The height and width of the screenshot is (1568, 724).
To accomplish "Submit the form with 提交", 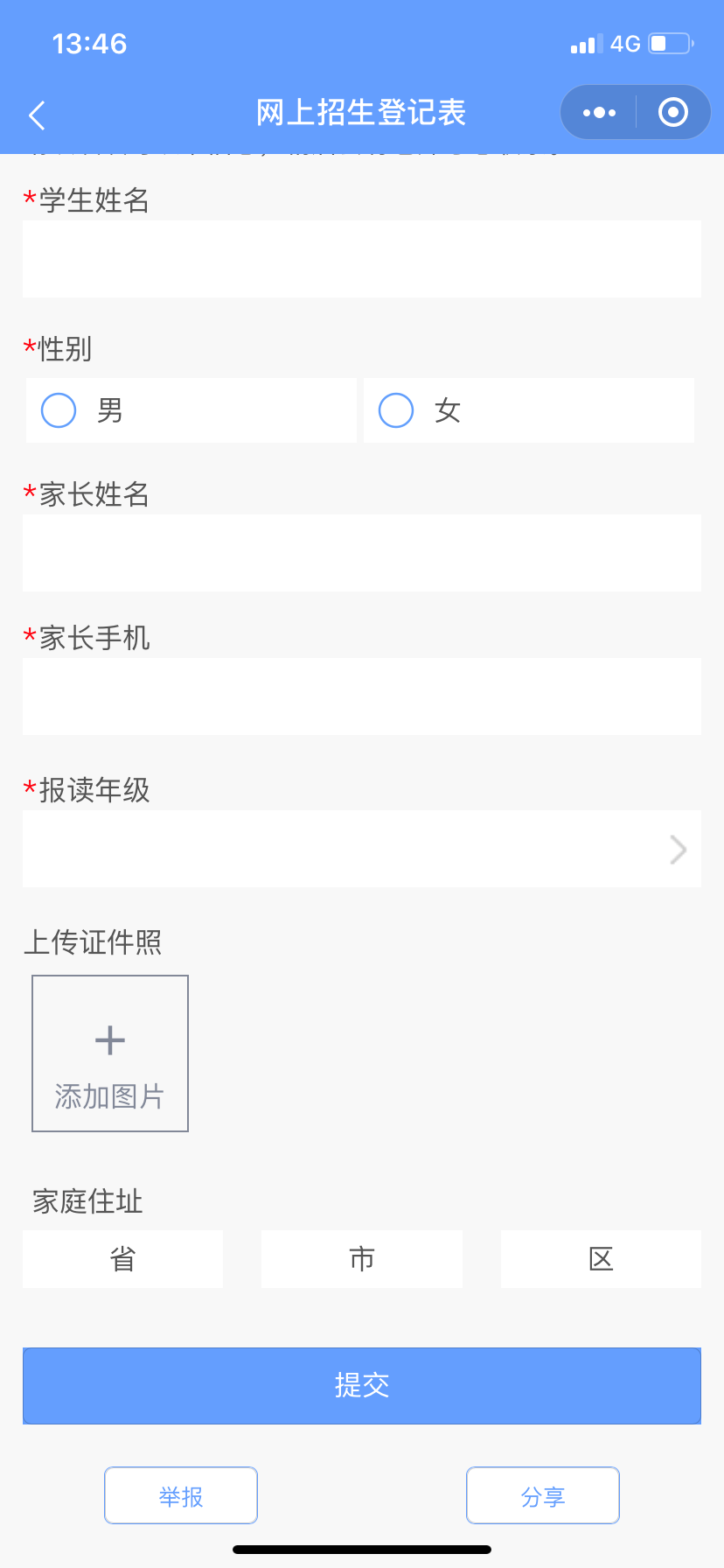I will tap(362, 1385).
